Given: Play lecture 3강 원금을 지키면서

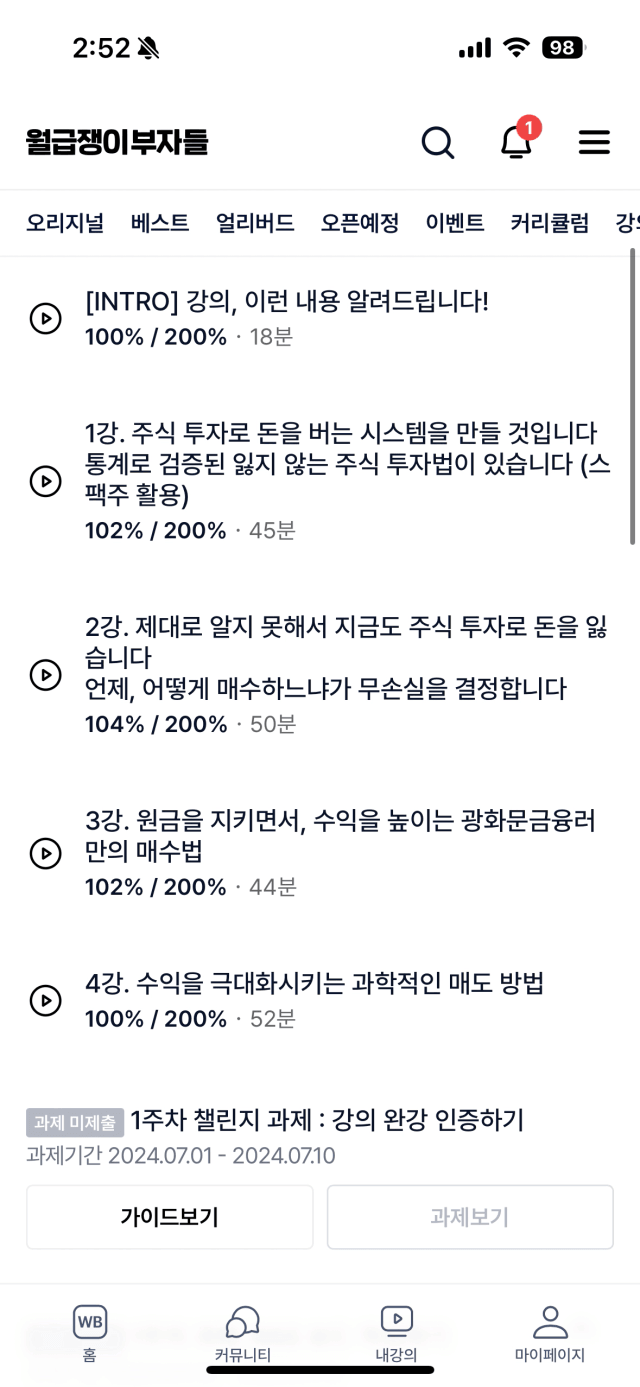Looking at the screenshot, I should [320, 854].
